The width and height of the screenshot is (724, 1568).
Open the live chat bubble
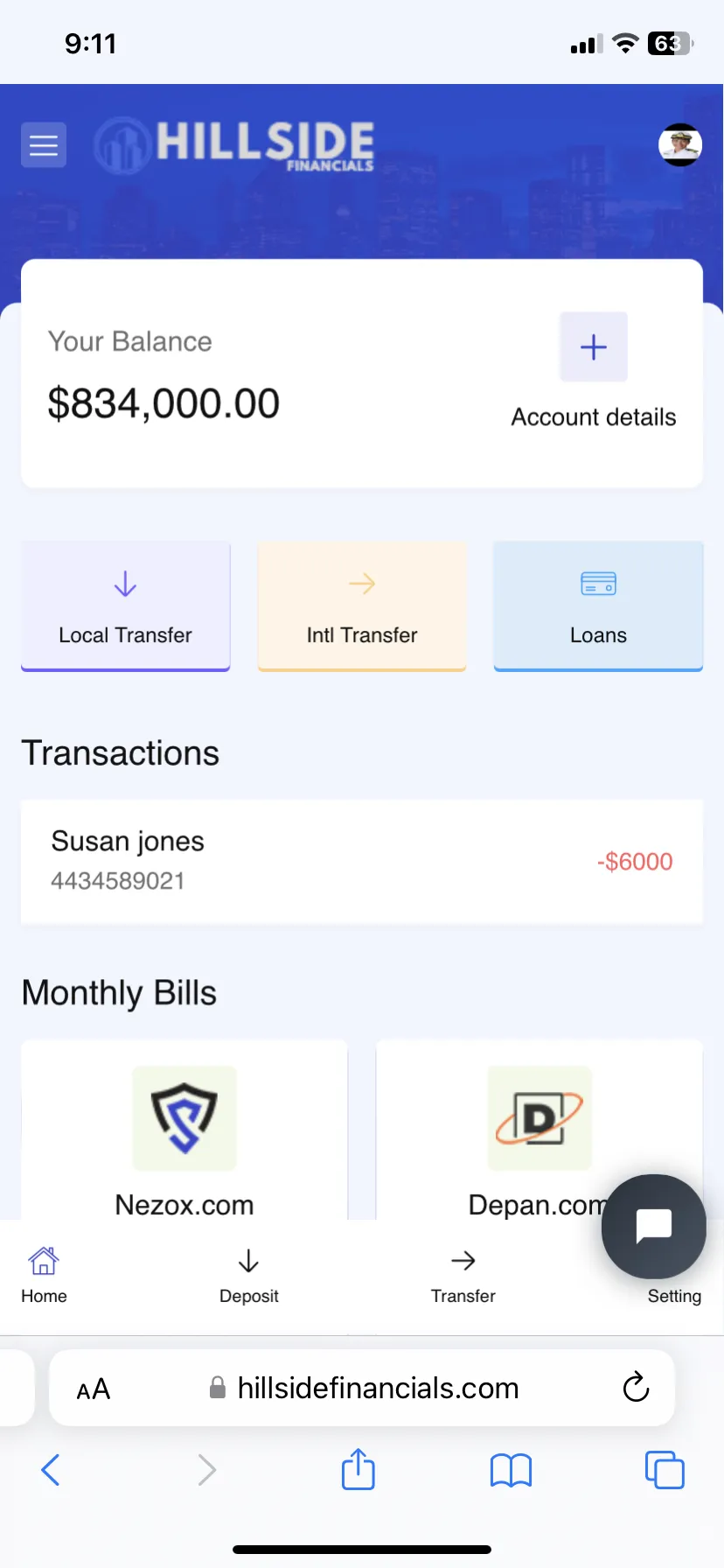(654, 1226)
